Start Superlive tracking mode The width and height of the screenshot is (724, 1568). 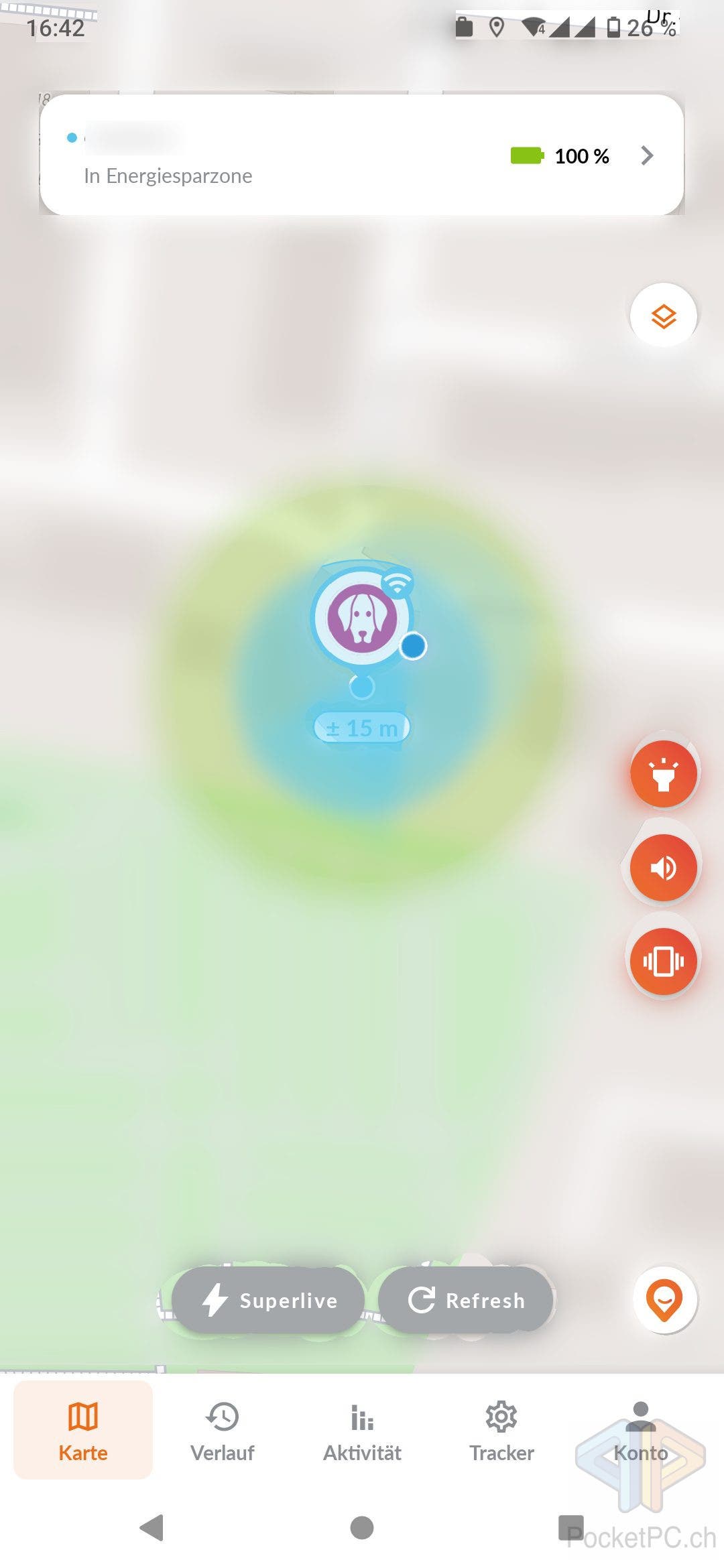pos(268,1300)
